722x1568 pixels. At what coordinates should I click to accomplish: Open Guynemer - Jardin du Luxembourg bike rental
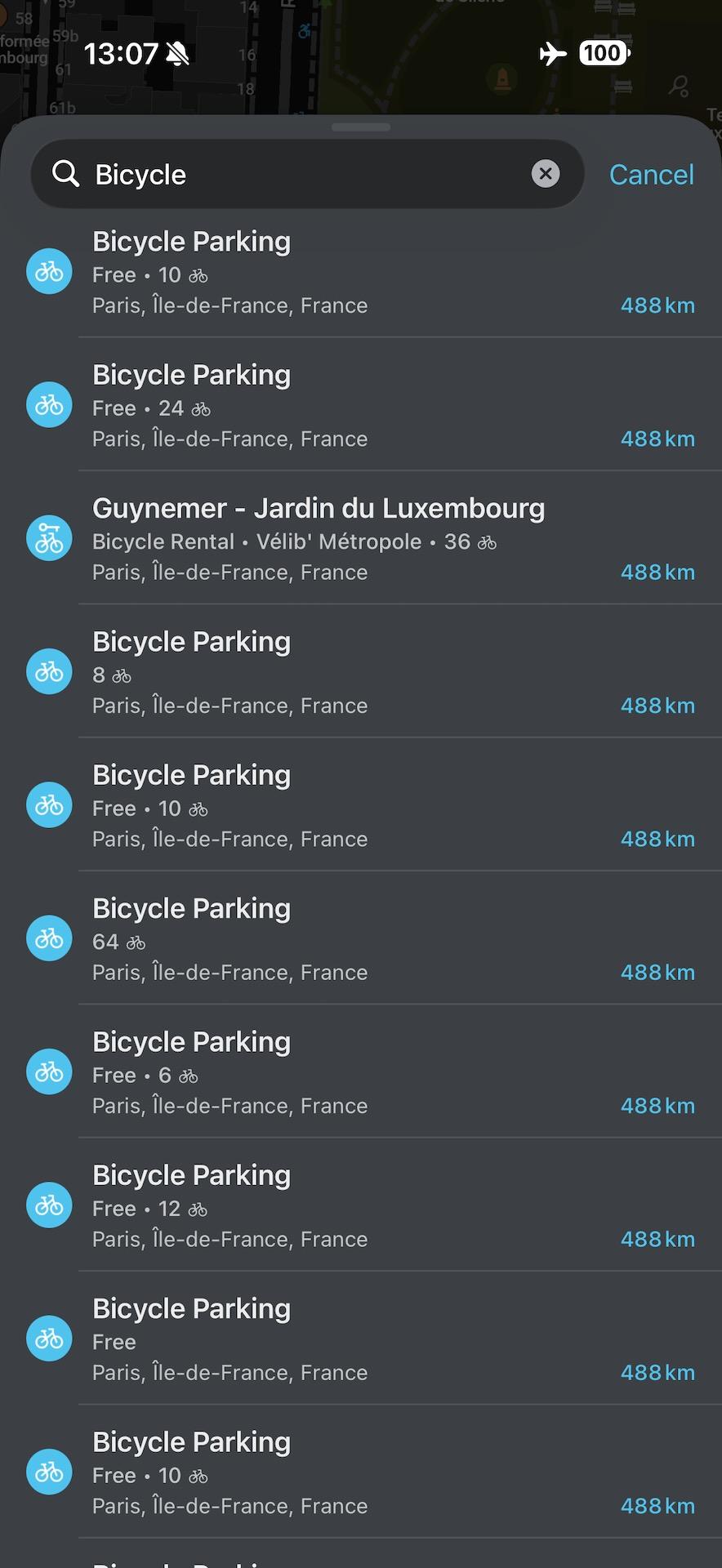coord(359,539)
